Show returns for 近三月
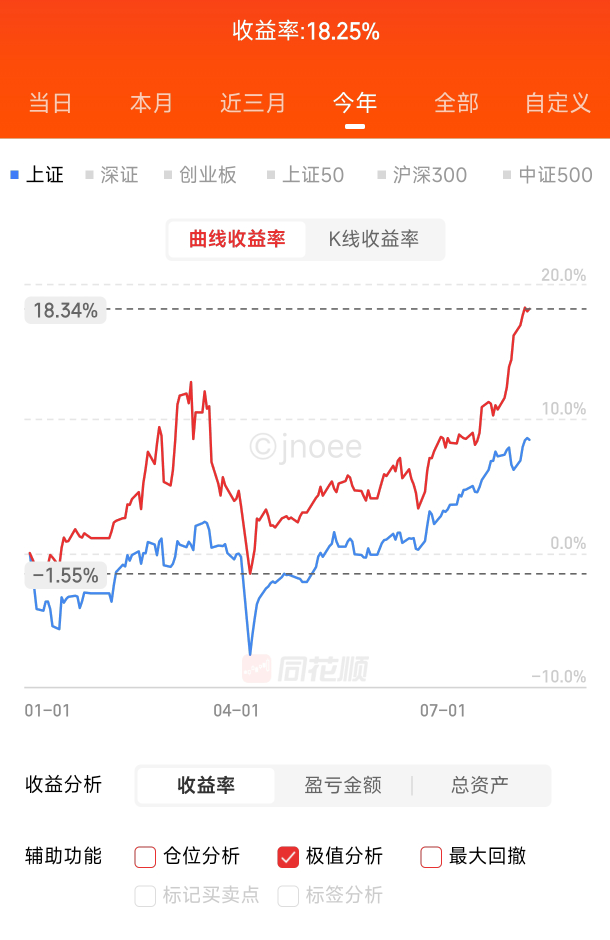Viewport: 610px width, 940px height. [253, 103]
